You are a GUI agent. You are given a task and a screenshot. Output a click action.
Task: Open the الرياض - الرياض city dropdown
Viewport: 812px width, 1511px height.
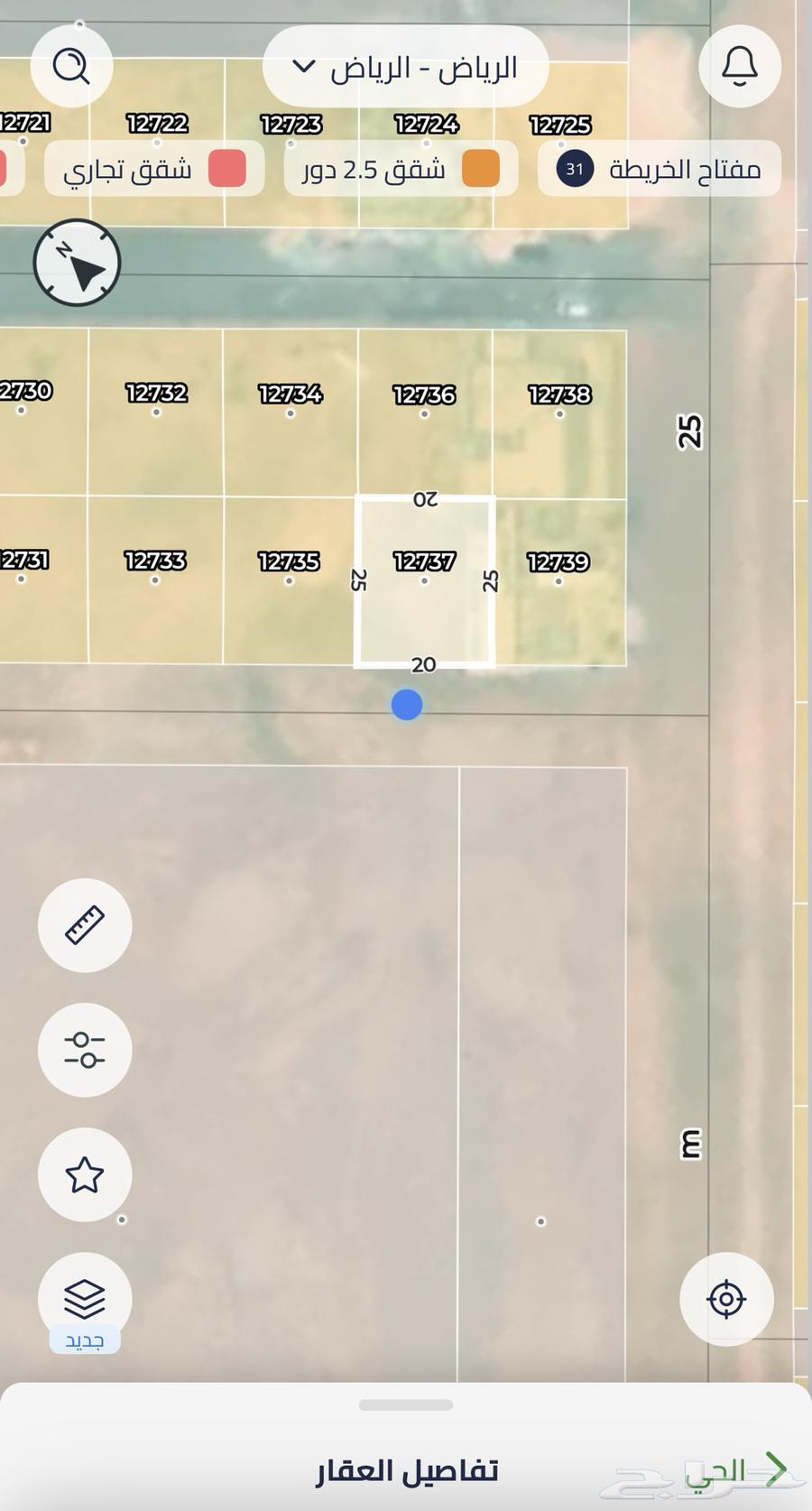pyautogui.click(x=406, y=66)
